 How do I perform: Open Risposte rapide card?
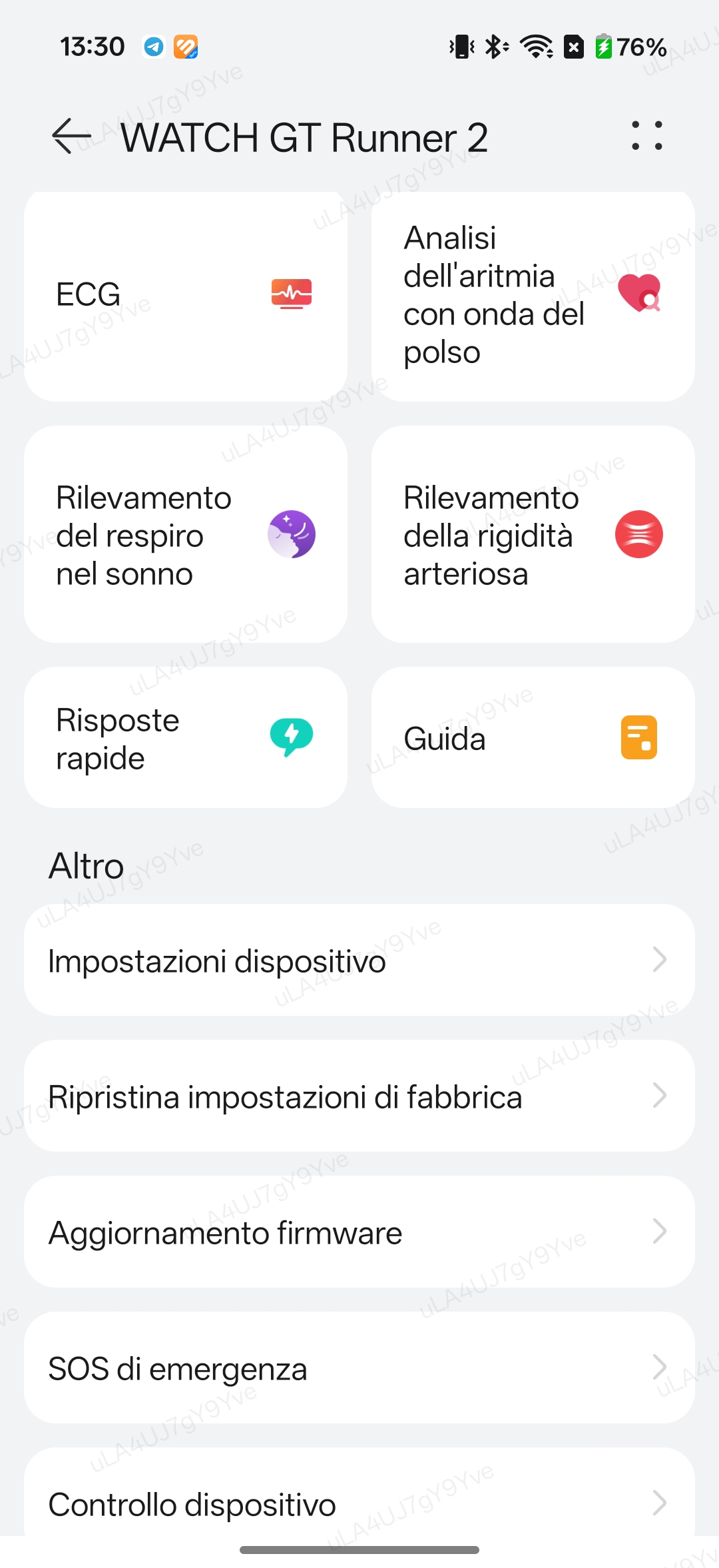(185, 738)
